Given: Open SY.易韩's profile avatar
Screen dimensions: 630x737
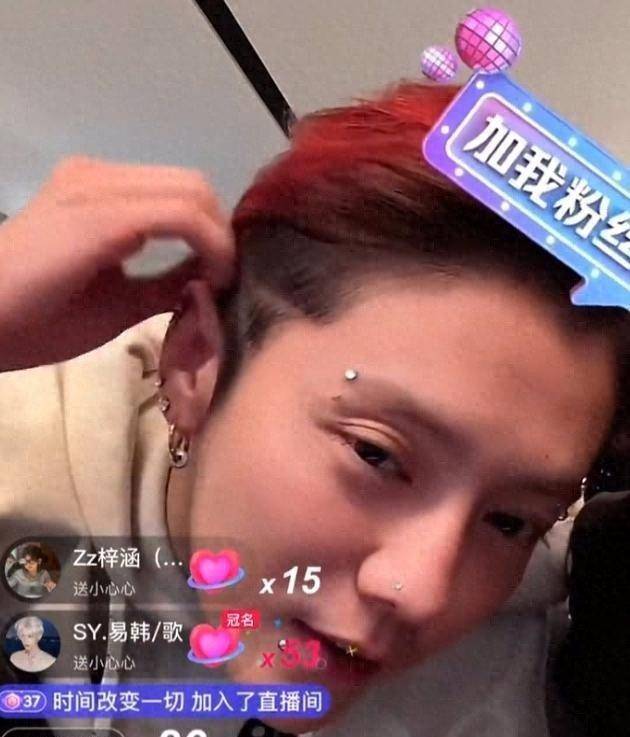Looking at the screenshot, I should 32,643.
